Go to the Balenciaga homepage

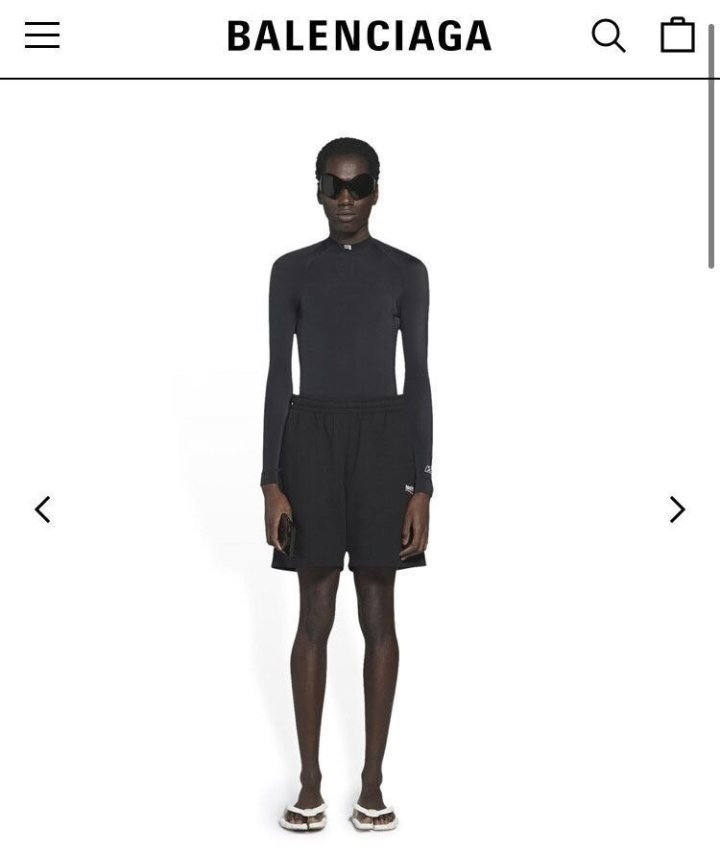(359, 37)
